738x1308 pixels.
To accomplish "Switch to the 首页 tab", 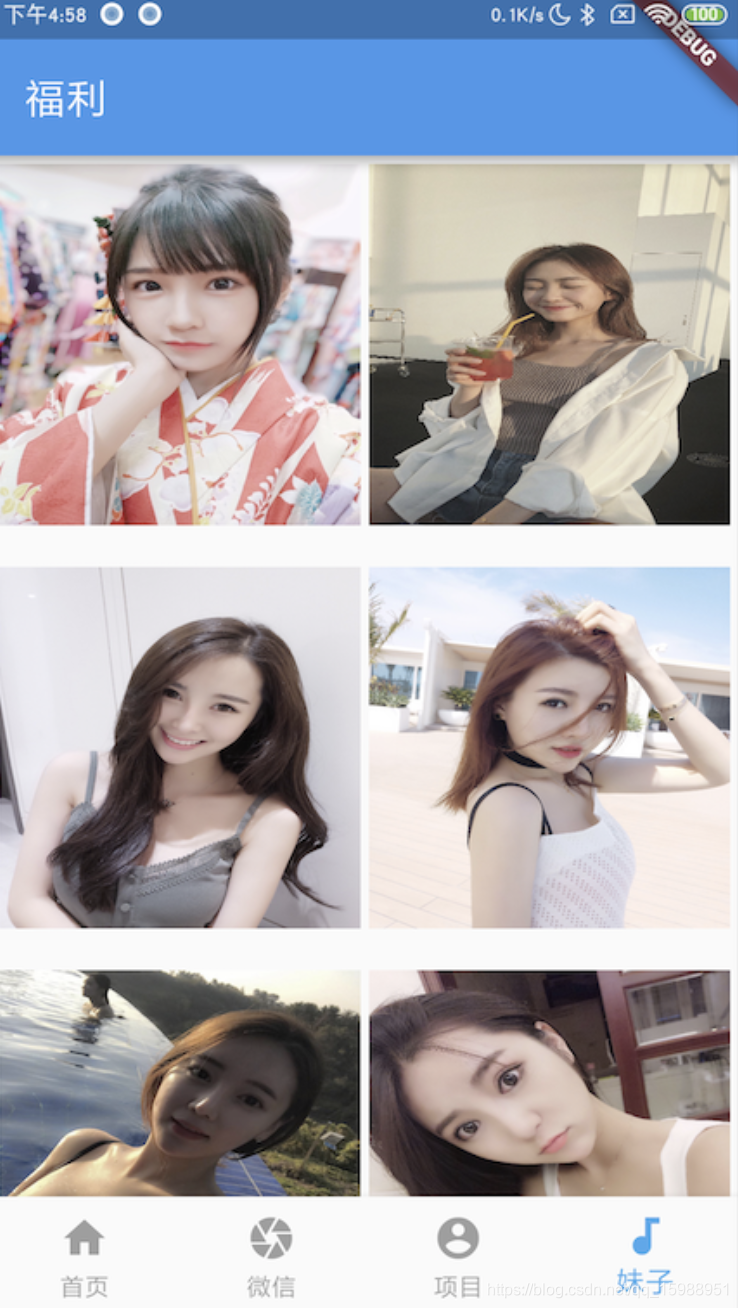I will [84, 1257].
